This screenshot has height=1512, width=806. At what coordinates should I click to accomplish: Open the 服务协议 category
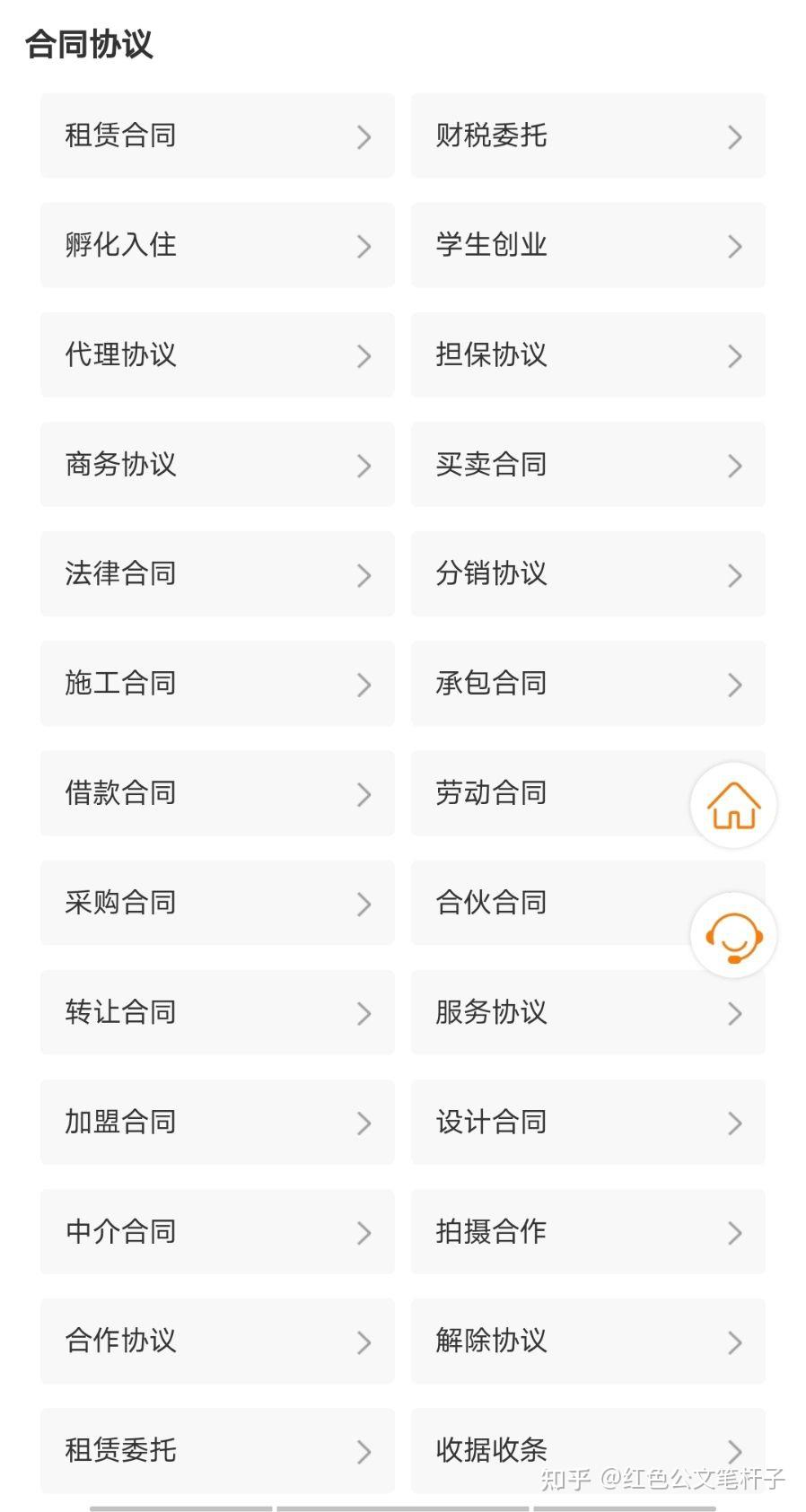pyautogui.click(x=587, y=1012)
